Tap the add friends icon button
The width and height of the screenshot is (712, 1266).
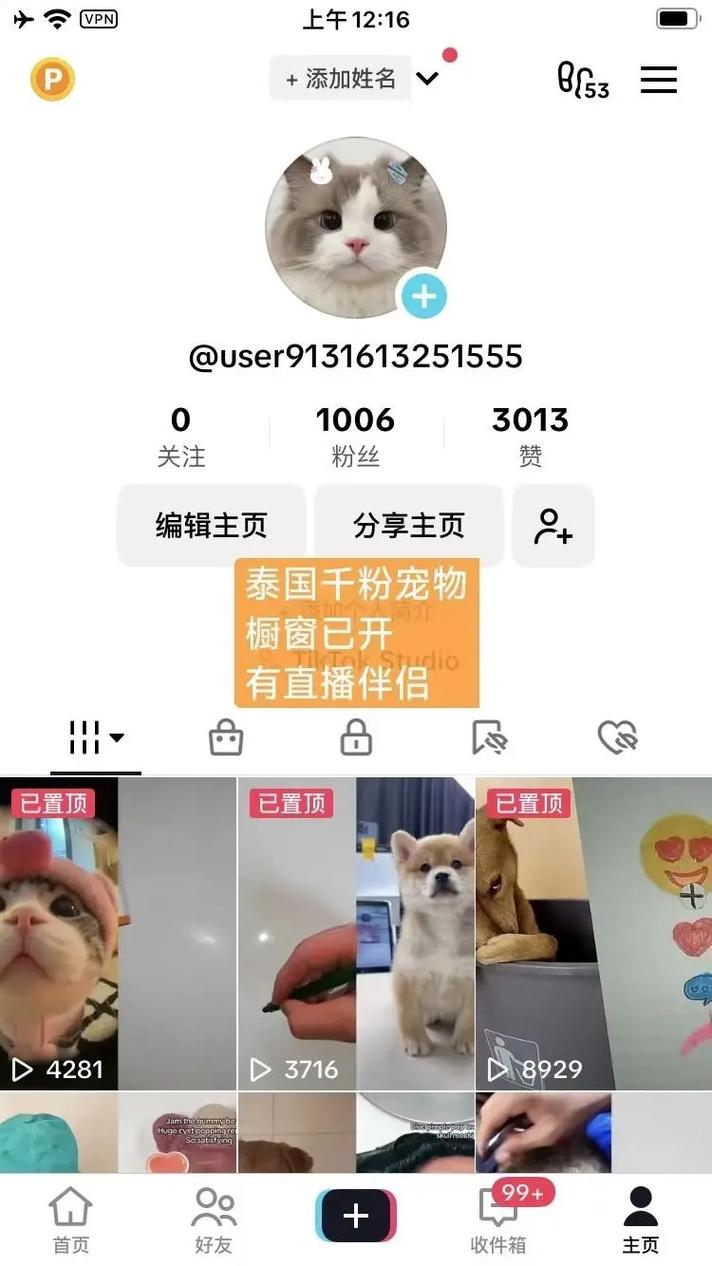[x=553, y=525]
